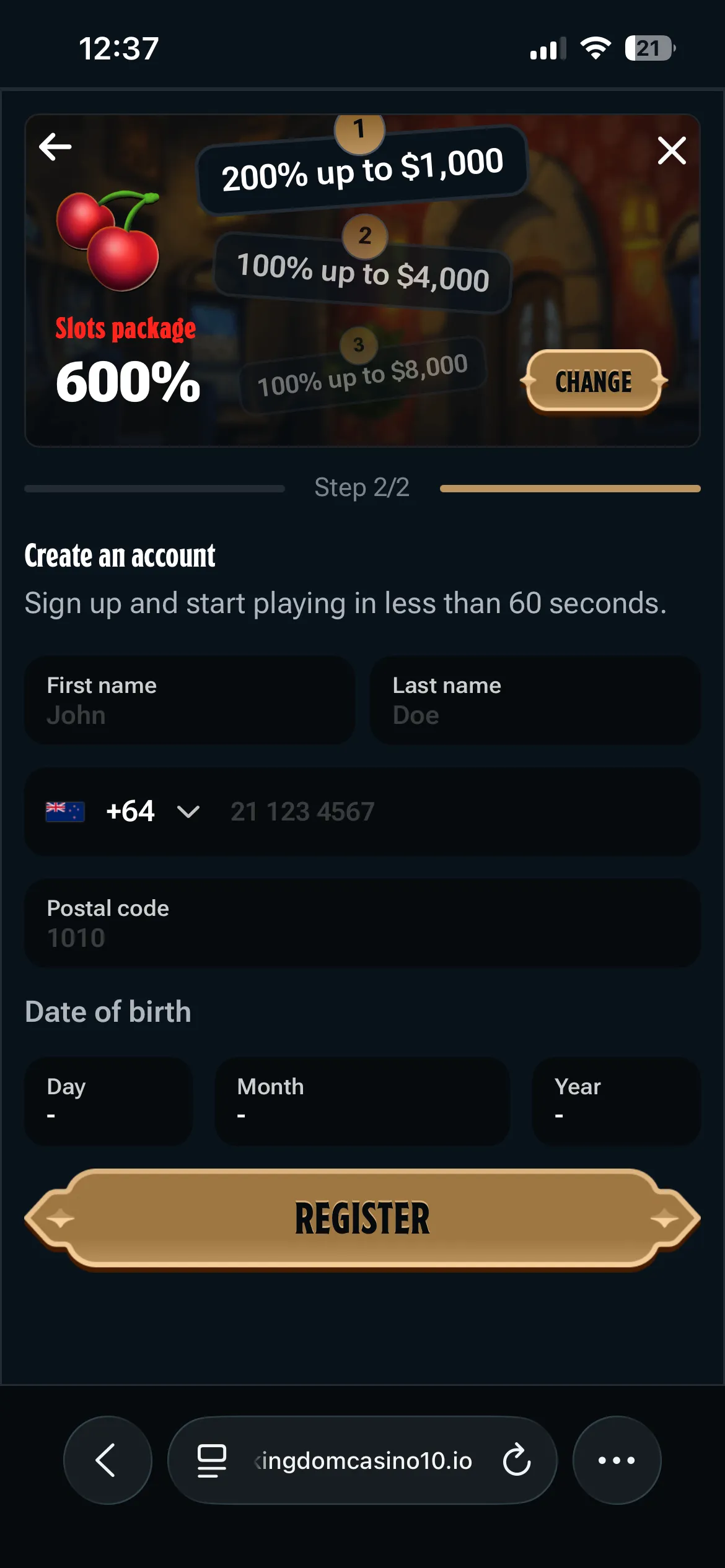
Task: Open the Year of birth picker
Action: pyautogui.click(x=616, y=1100)
